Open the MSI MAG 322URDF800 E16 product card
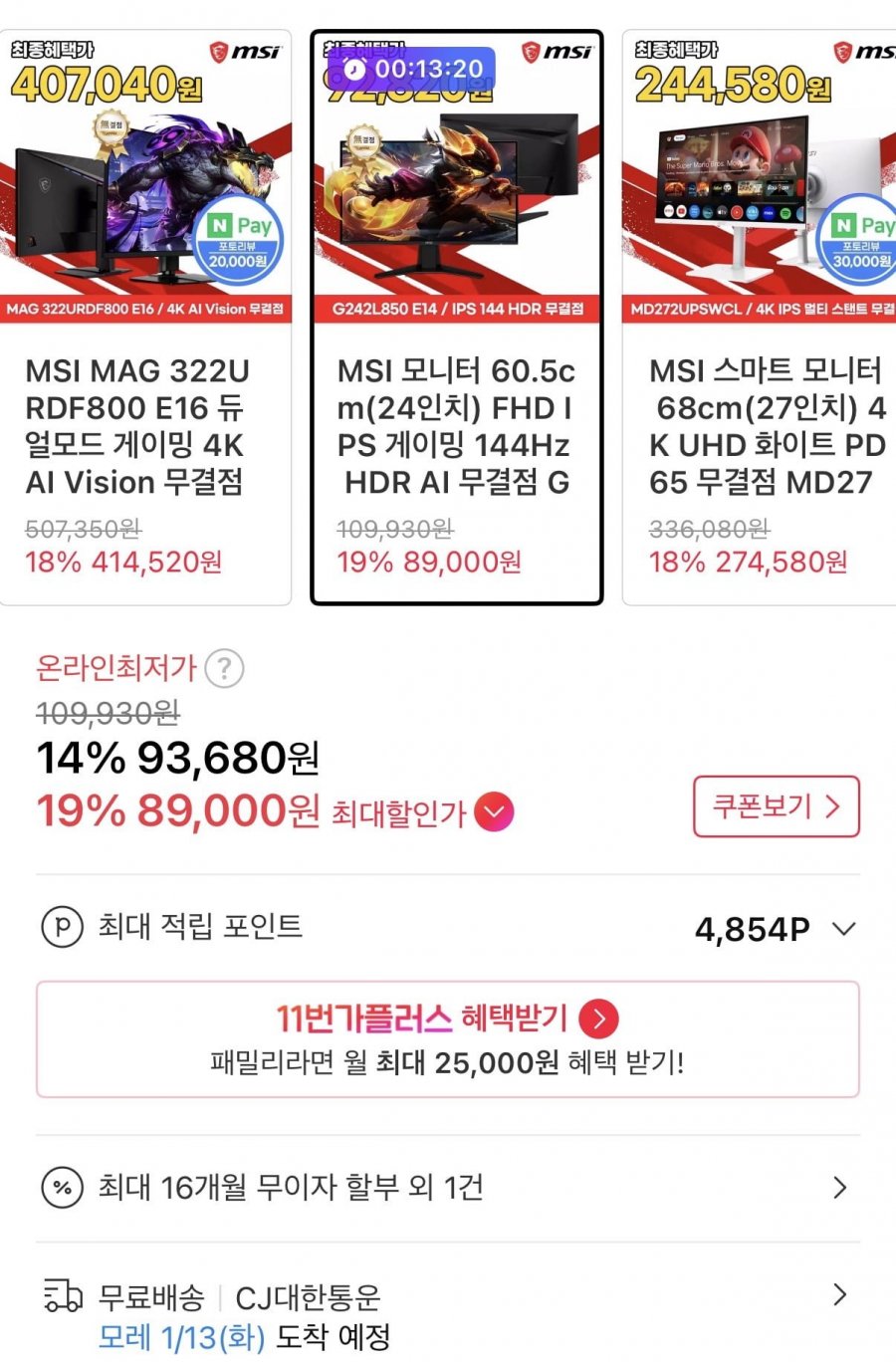The width and height of the screenshot is (896, 1362). coord(145,319)
